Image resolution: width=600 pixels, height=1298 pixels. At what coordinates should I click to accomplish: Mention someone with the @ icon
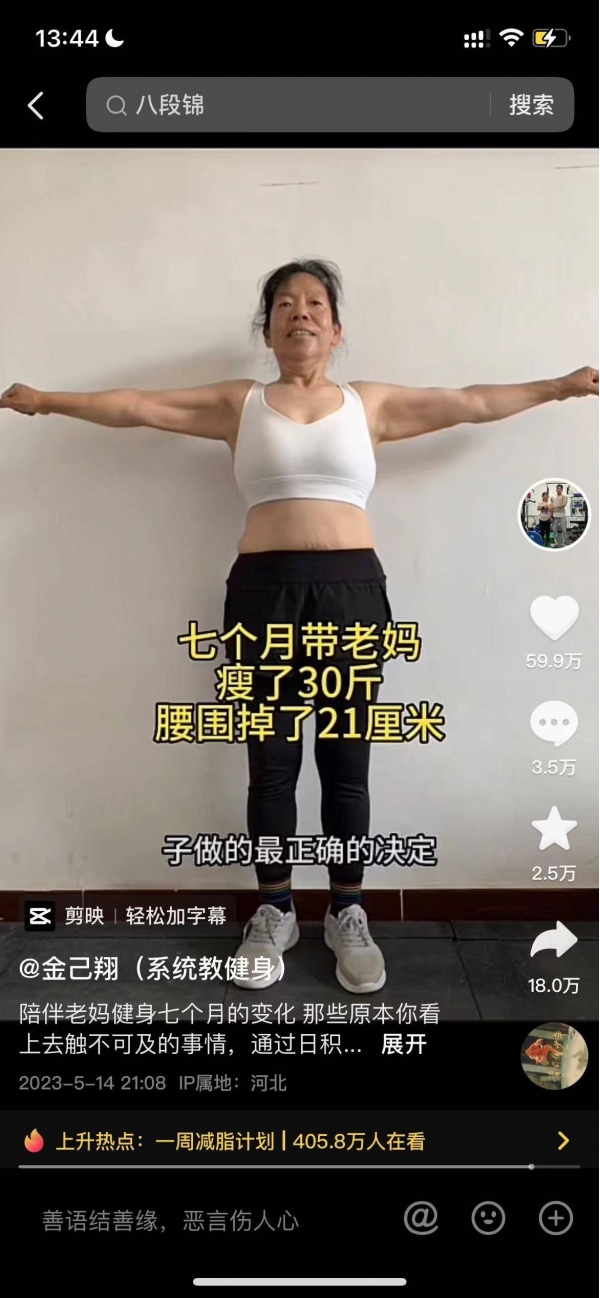point(421,1218)
